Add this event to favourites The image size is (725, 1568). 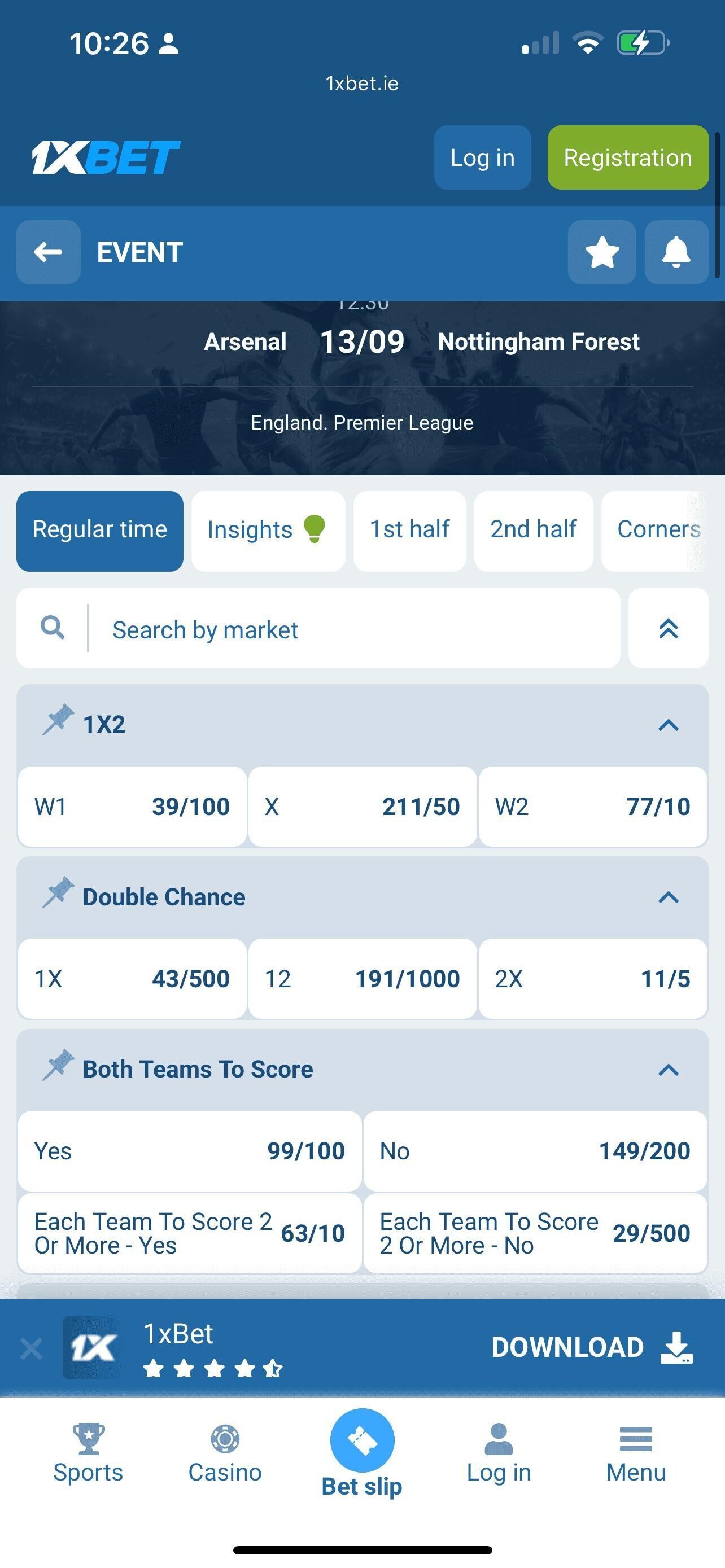pyautogui.click(x=601, y=252)
